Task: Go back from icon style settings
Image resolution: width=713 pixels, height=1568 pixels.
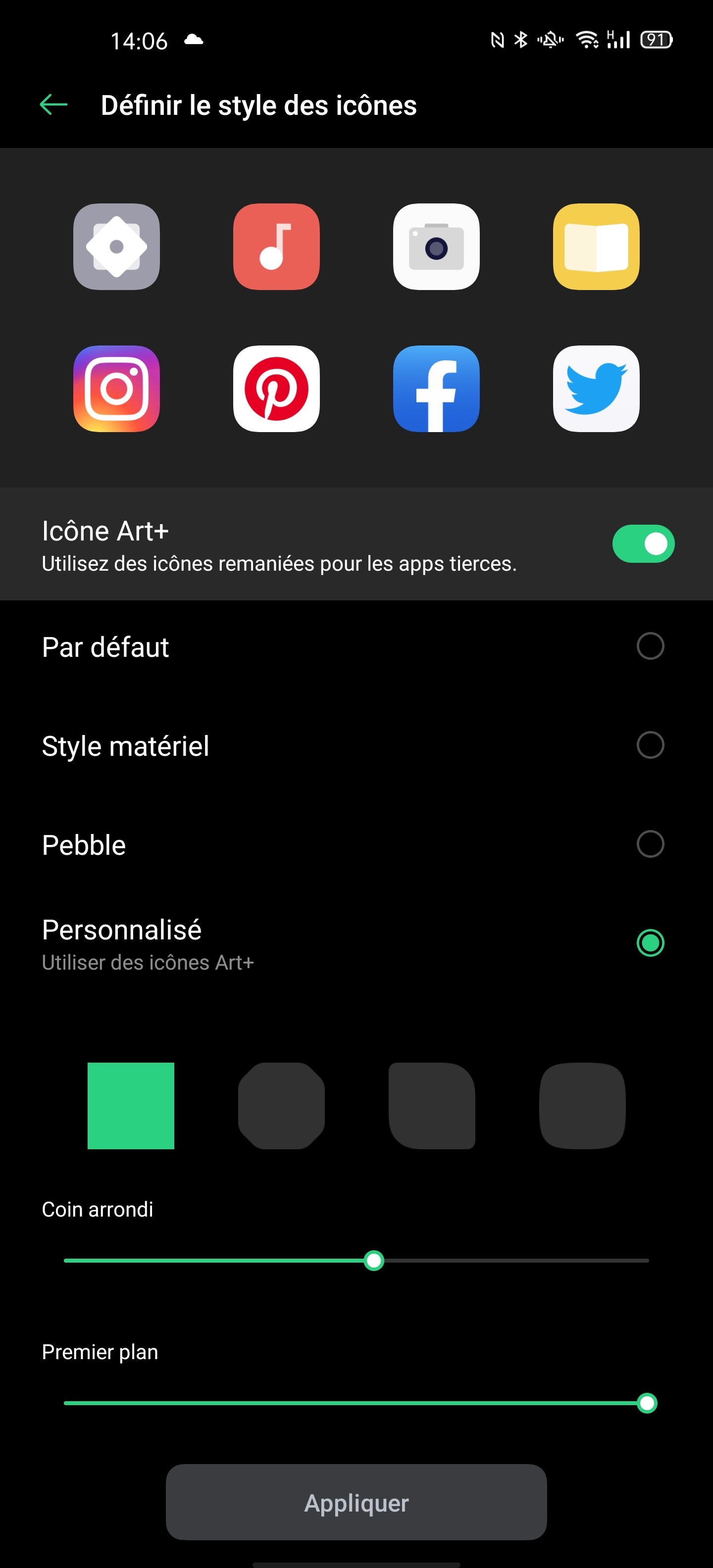Action: pos(53,105)
